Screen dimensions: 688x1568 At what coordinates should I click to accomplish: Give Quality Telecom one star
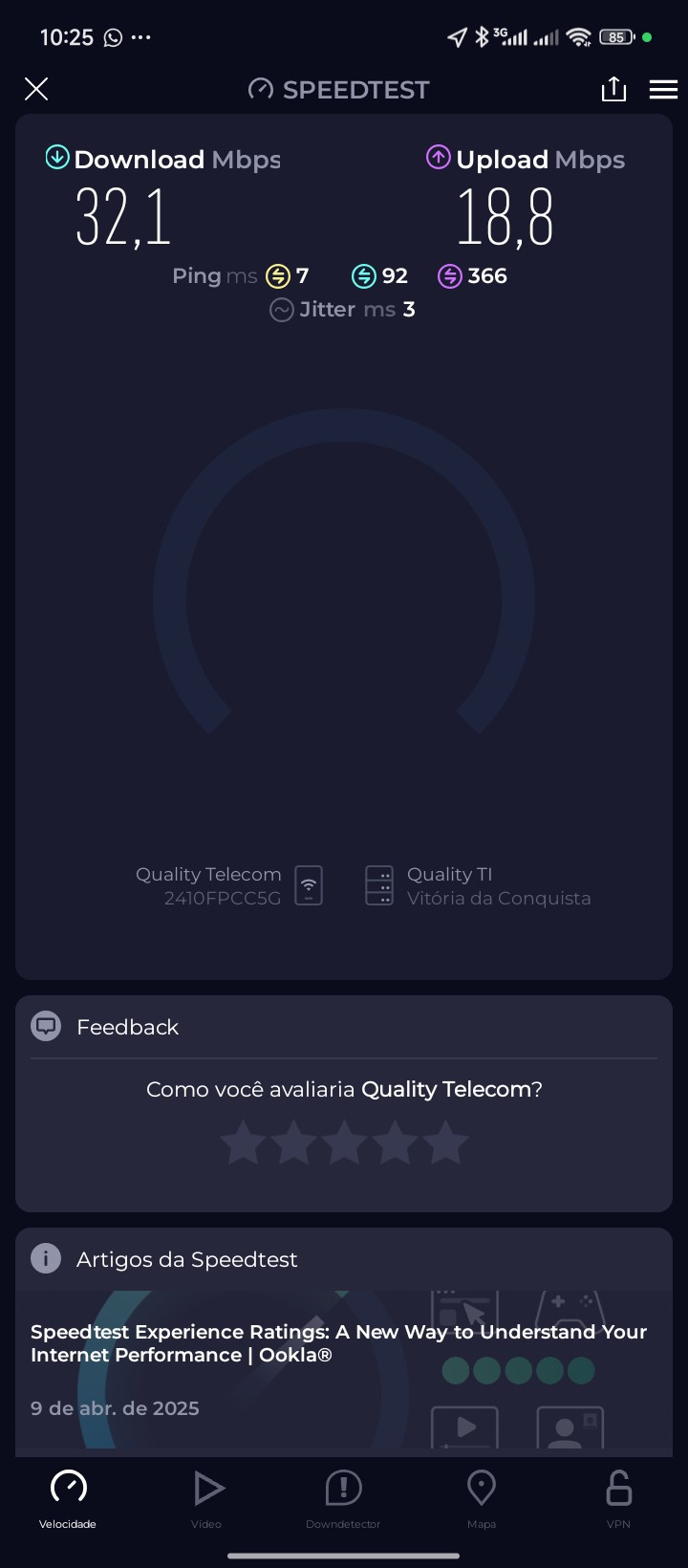[x=243, y=1144]
